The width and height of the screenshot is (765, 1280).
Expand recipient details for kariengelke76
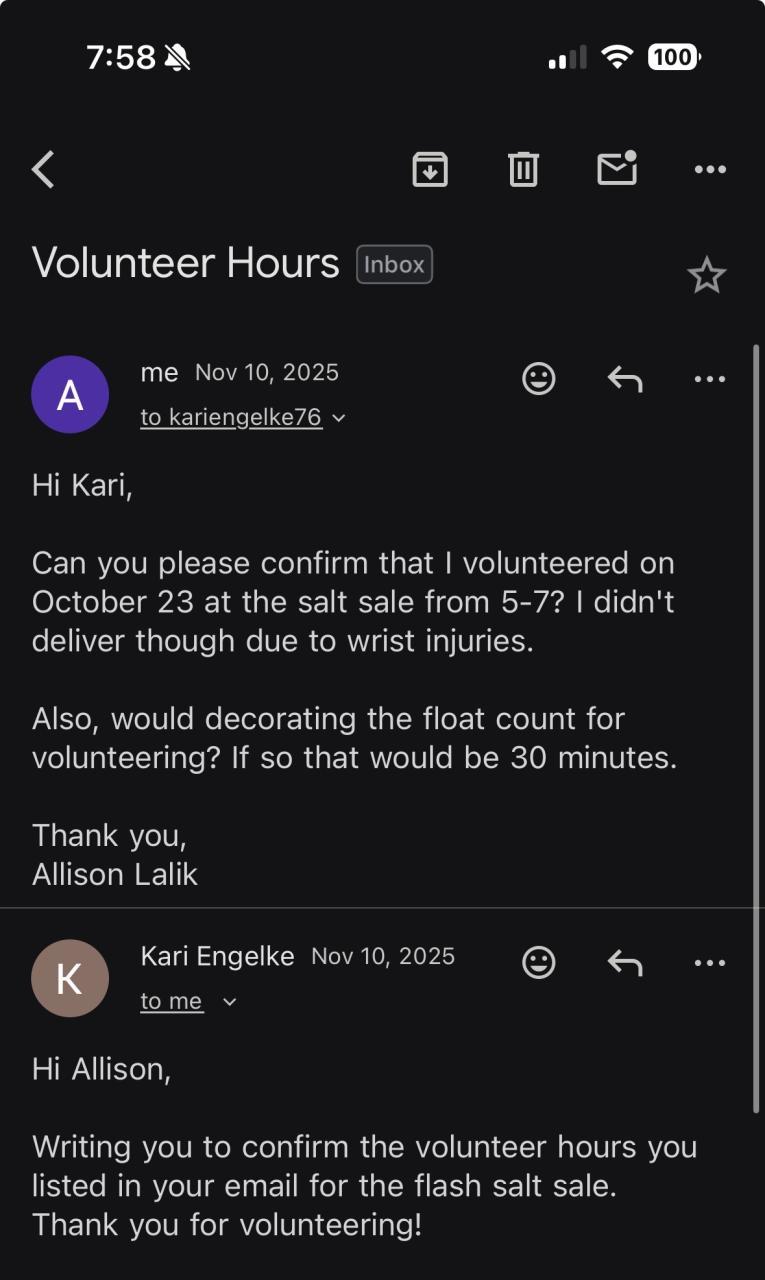[x=243, y=417]
